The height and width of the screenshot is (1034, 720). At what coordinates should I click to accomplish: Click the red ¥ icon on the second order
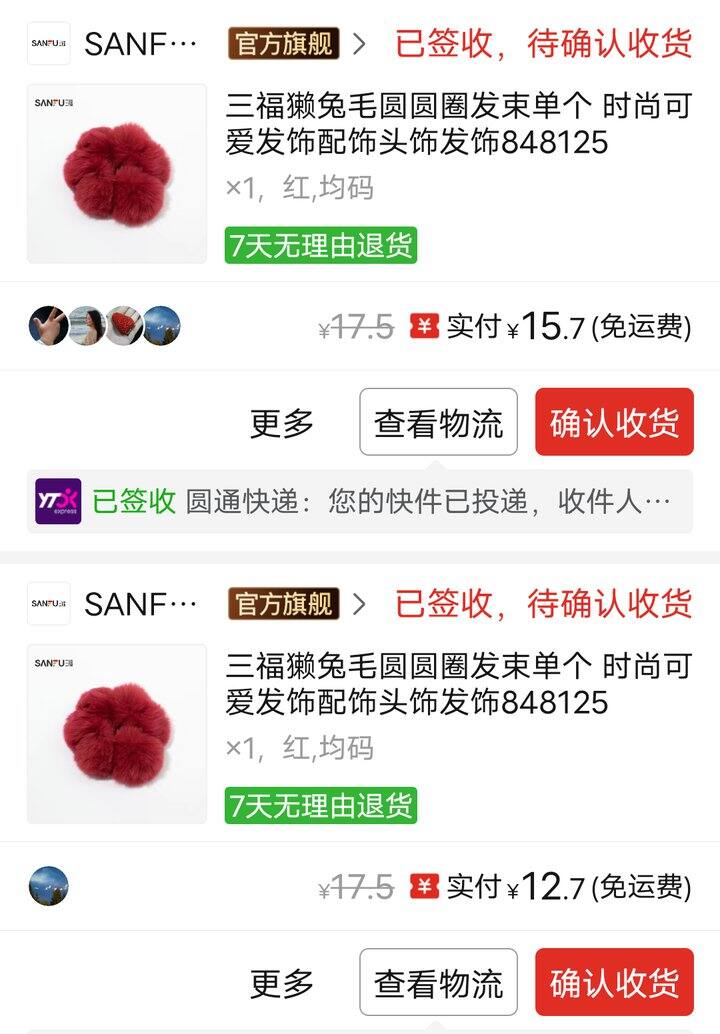coord(426,884)
